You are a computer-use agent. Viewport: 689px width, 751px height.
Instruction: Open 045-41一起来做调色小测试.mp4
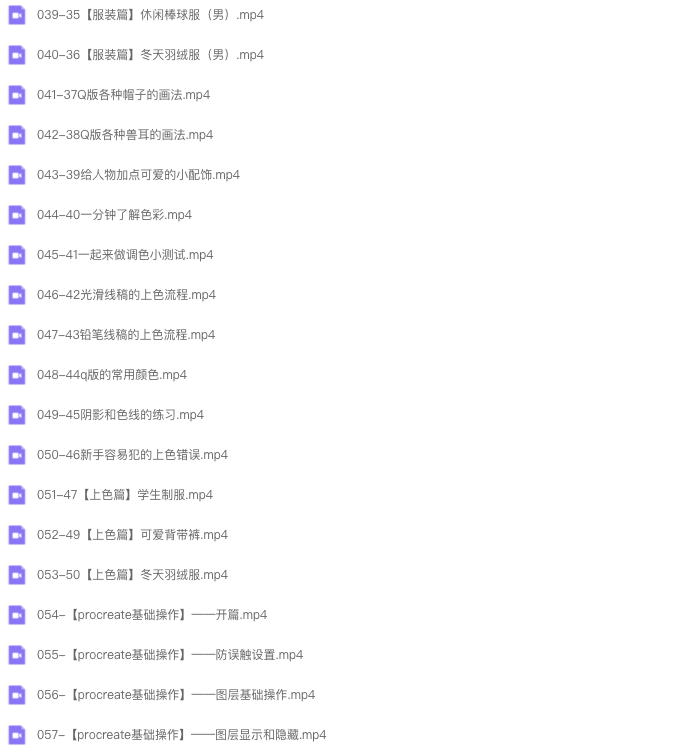pyautogui.click(x=125, y=255)
